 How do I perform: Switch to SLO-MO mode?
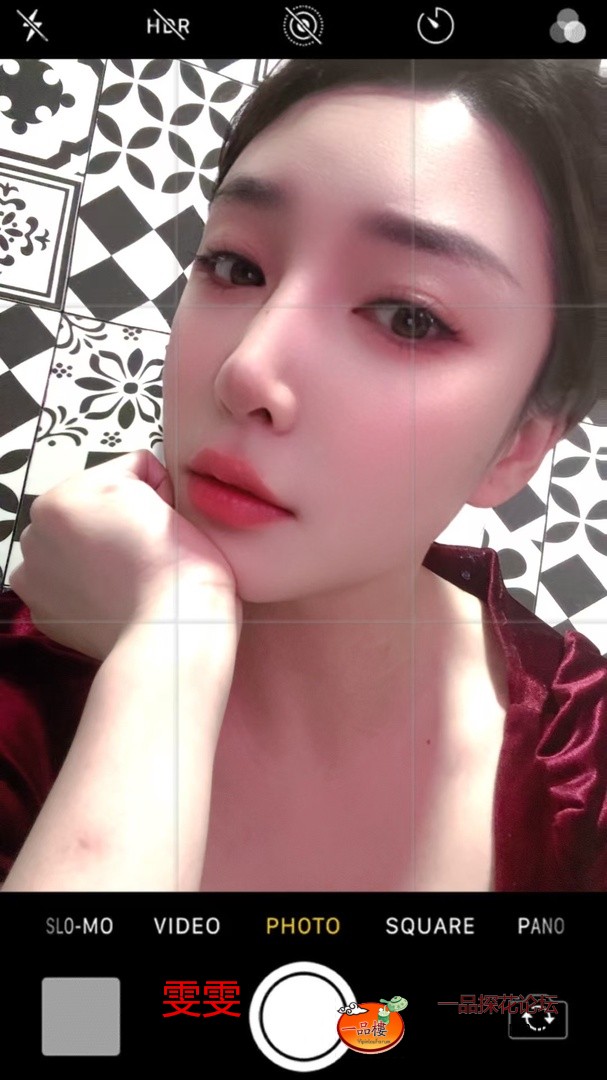[x=79, y=926]
